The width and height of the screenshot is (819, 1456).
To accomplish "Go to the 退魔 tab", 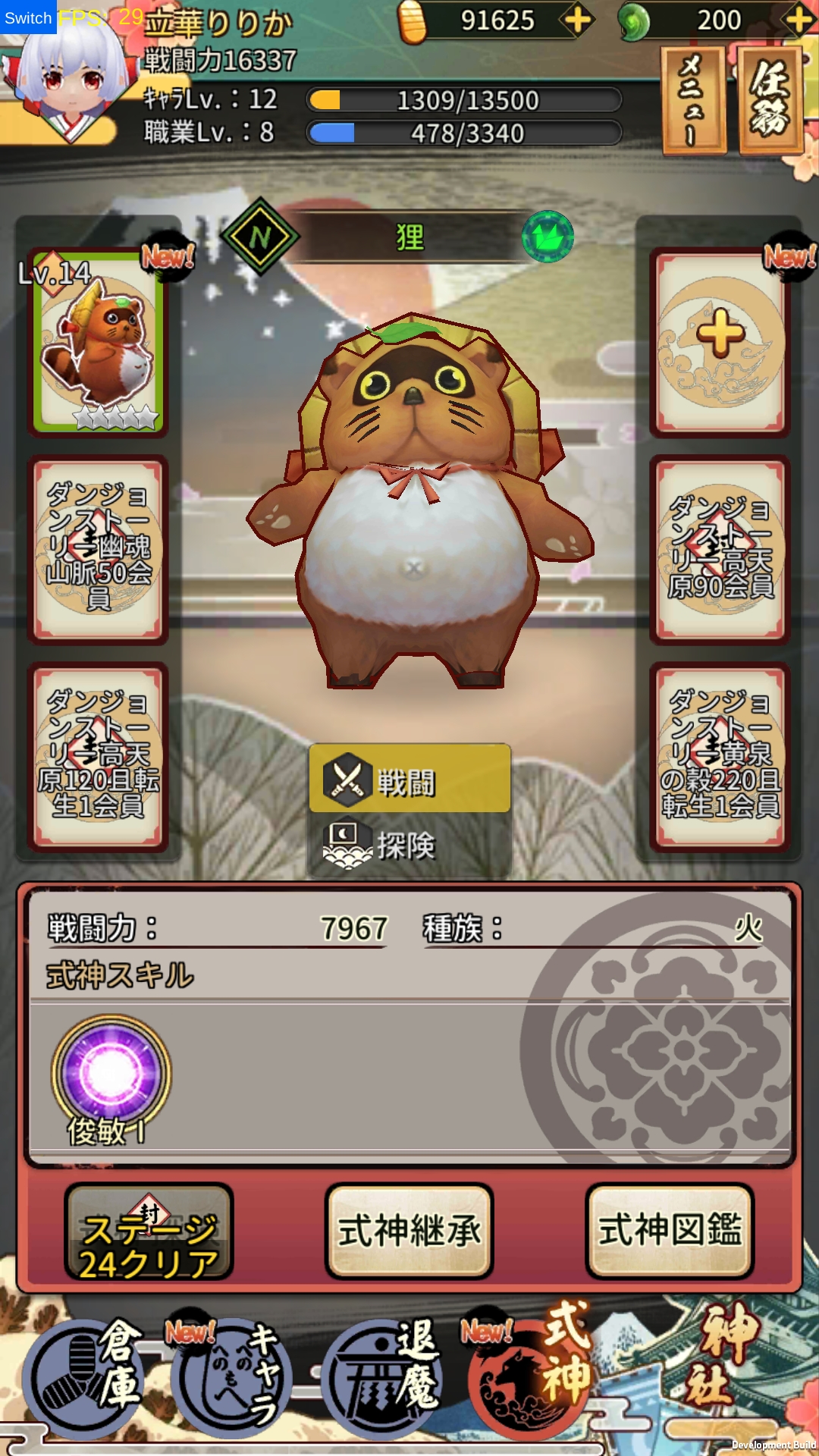I will (x=381, y=1377).
